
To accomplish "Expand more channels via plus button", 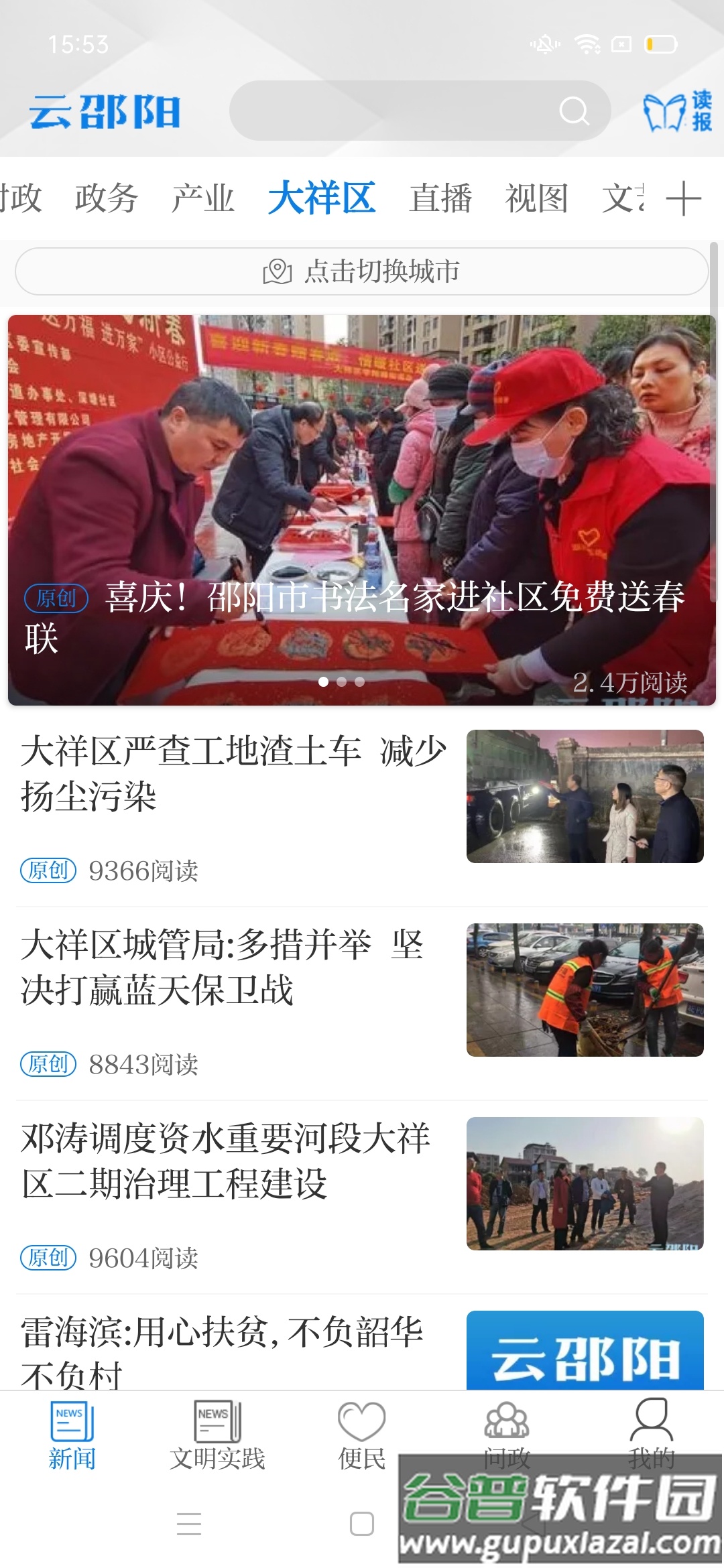I will point(684,199).
